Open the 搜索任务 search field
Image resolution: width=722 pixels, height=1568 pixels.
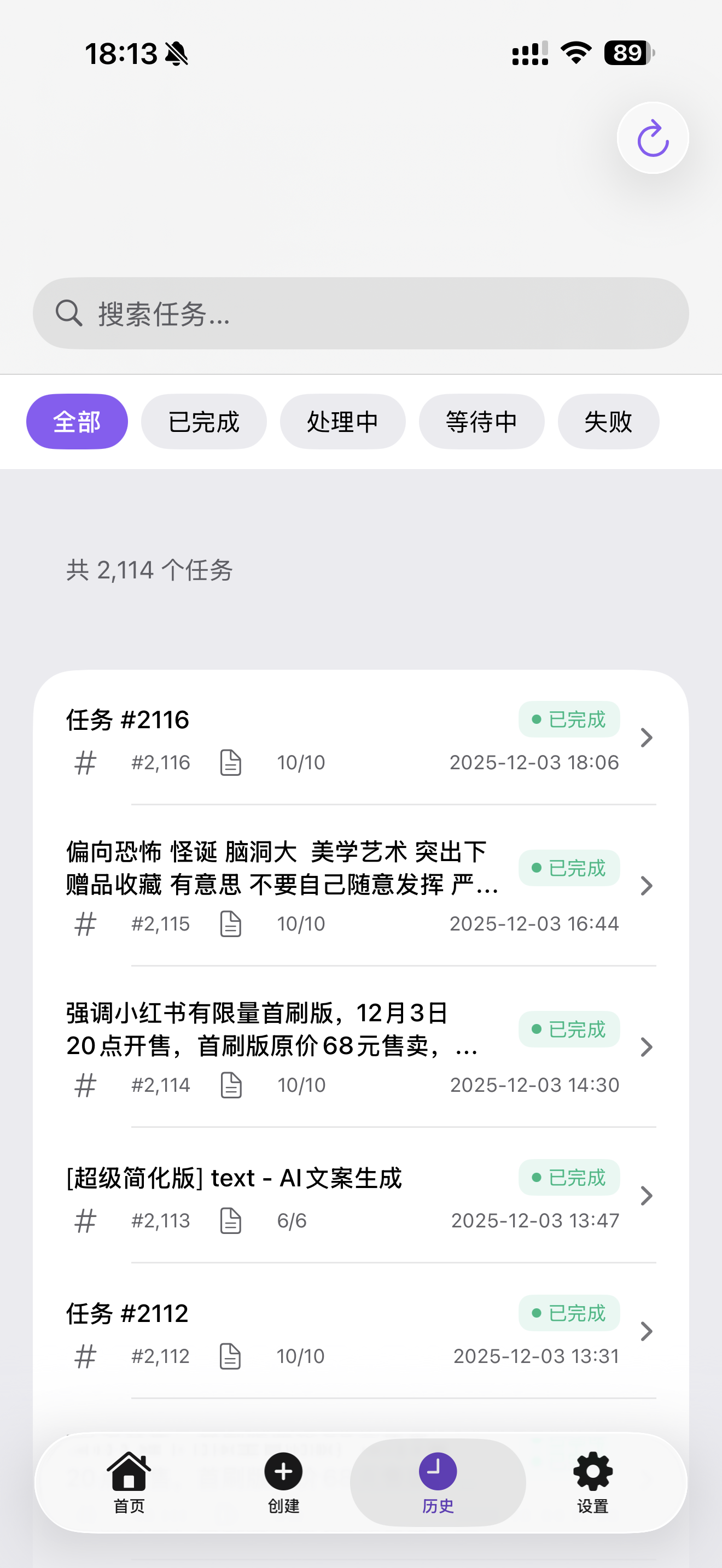(361, 313)
